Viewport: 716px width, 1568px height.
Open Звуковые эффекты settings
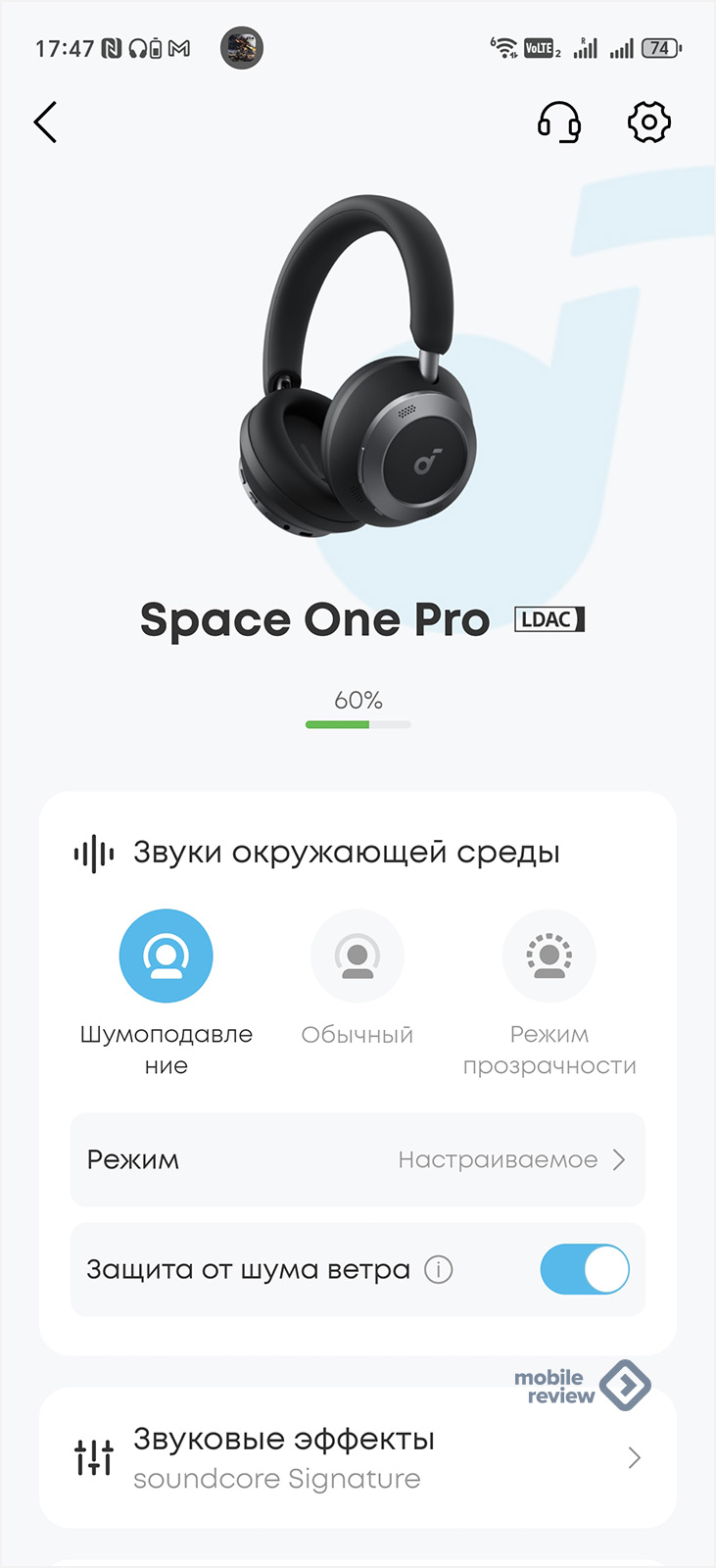[x=358, y=1457]
